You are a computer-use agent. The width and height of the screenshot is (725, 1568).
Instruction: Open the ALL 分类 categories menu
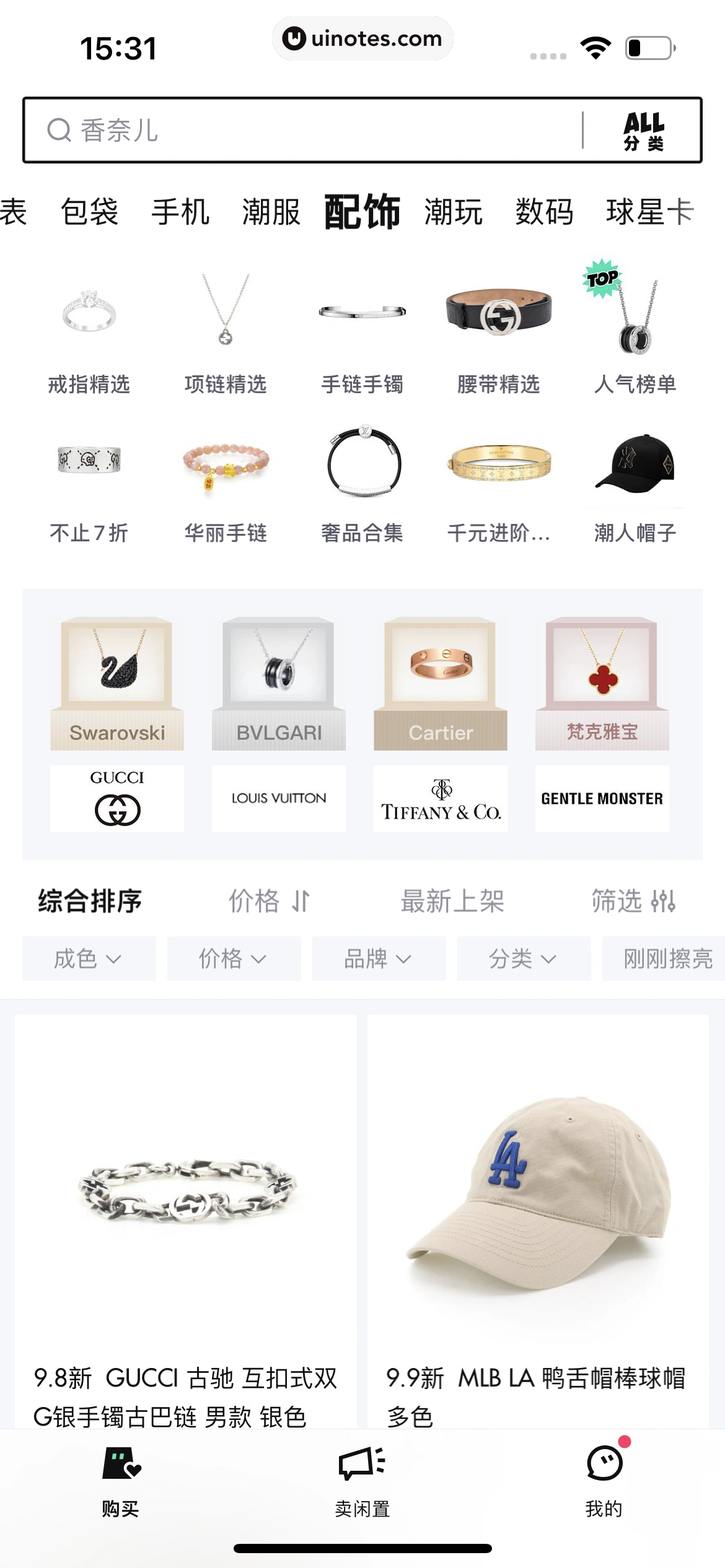pyautogui.click(x=643, y=131)
